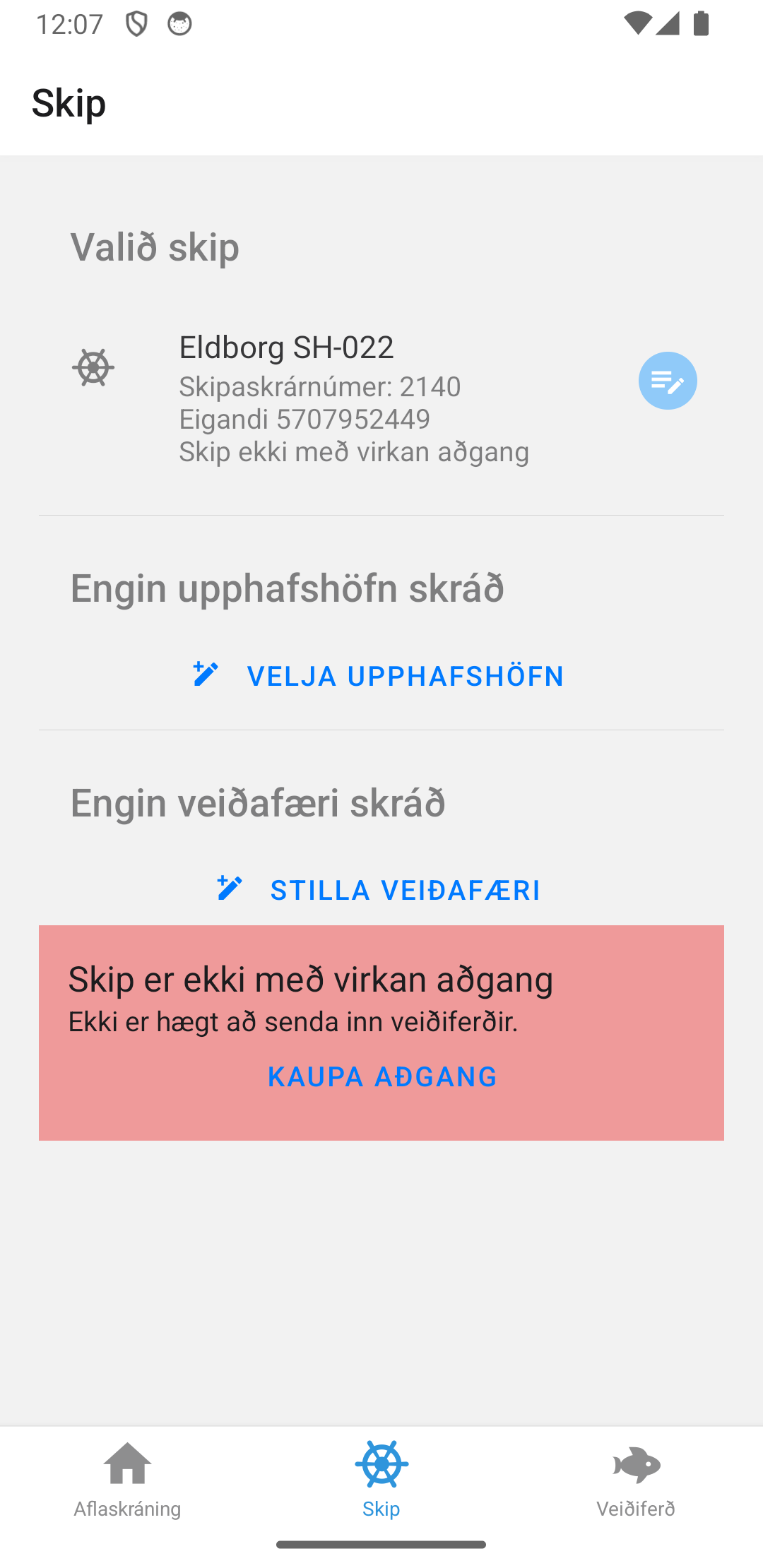Tap the magic wand icon next to VELJA UPPHAFSHÖFN

tap(204, 675)
